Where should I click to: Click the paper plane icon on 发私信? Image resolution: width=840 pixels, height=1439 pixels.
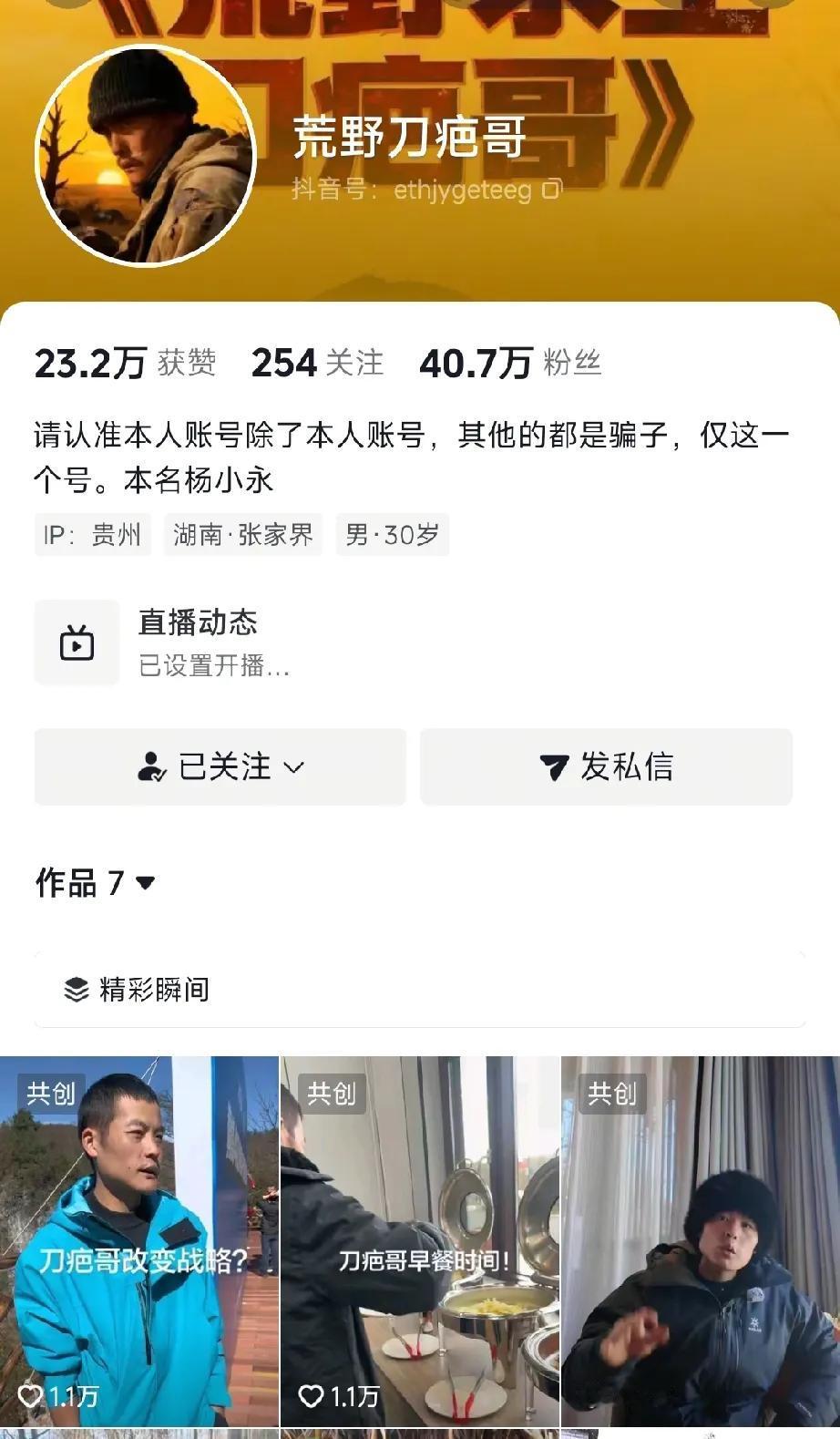[553, 767]
